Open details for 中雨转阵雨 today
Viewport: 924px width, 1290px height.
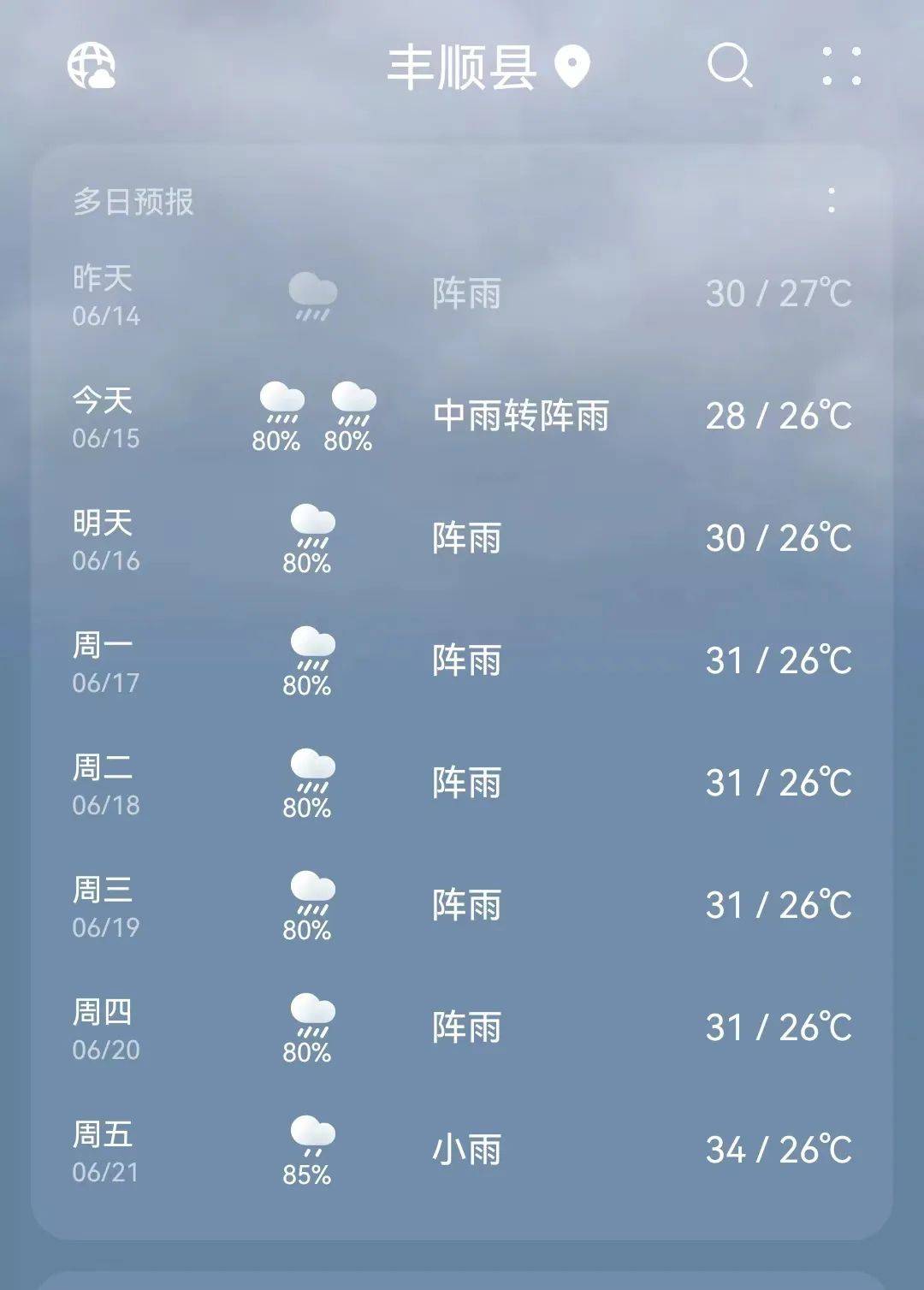point(520,416)
